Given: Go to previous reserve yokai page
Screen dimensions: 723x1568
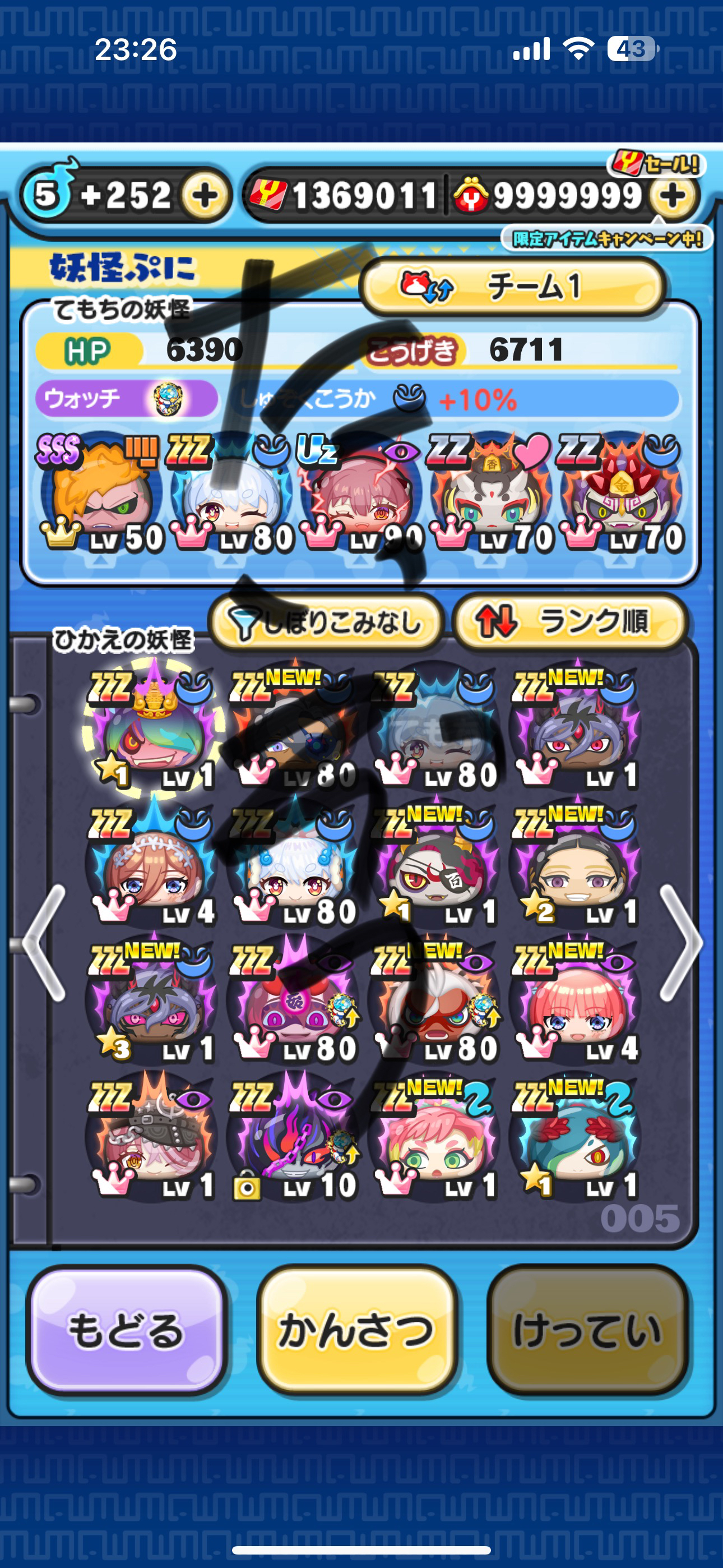Looking at the screenshot, I should (x=44, y=942).
